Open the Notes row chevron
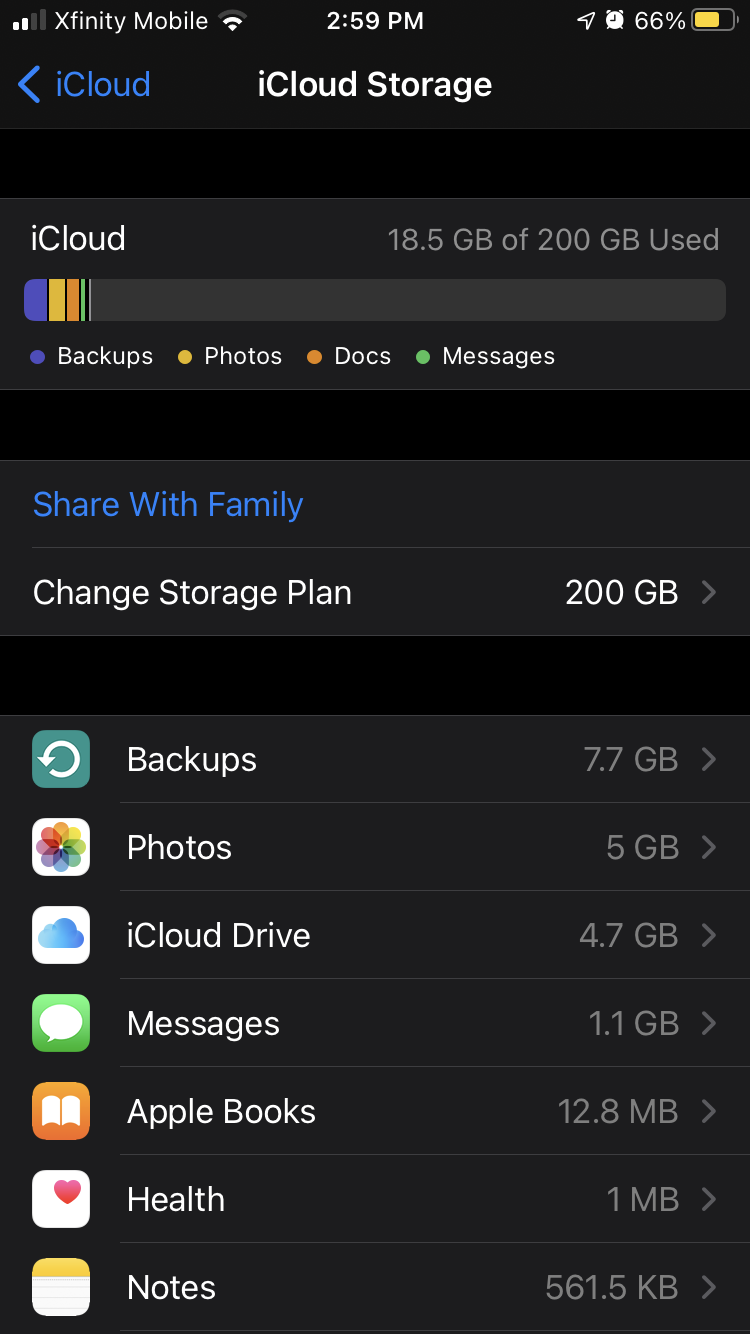750x1334 pixels. 710,1287
